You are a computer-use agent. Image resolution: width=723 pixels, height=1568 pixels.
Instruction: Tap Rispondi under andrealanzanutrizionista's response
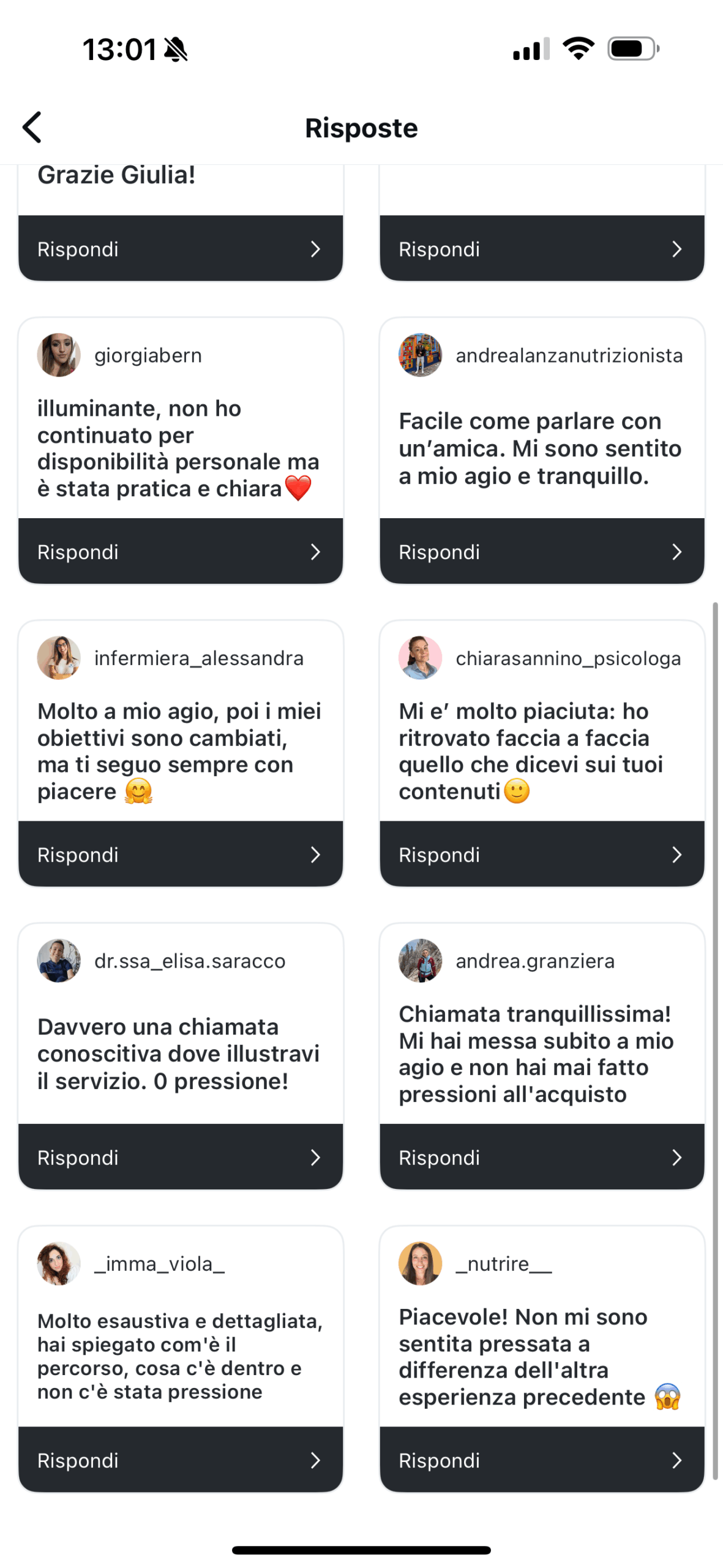coord(541,551)
